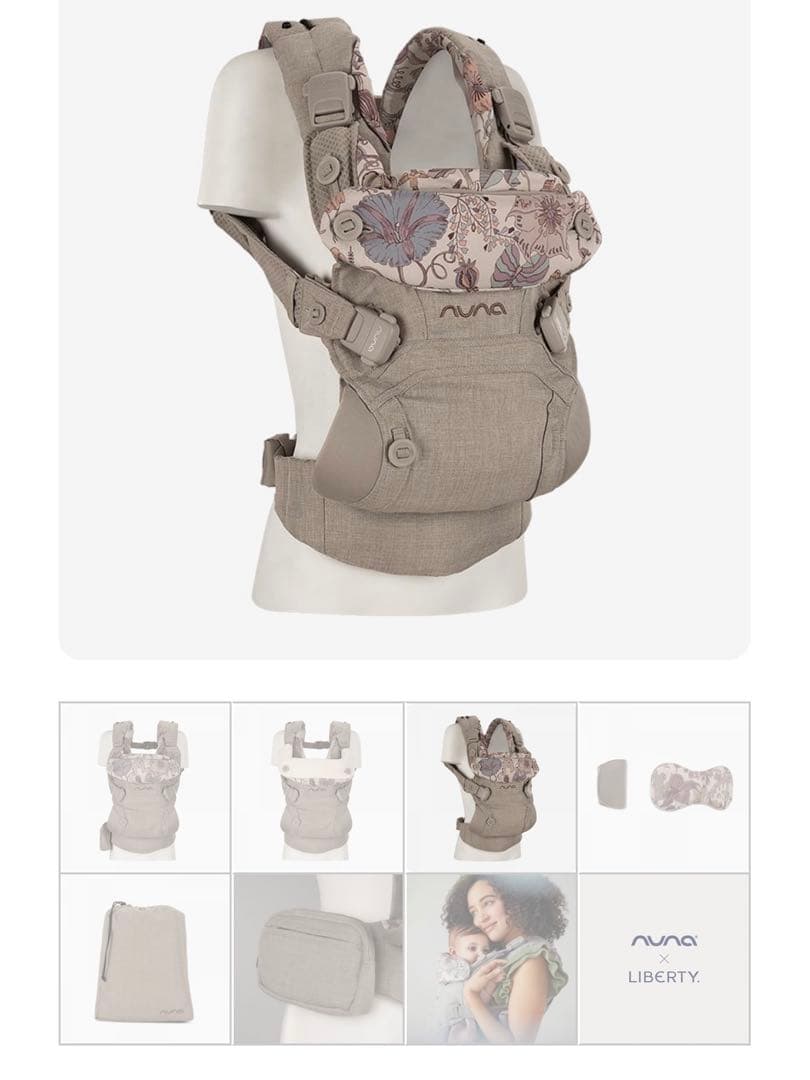Screen dimensions: 810x1080
Task: Open the beige storage bag thumbnail
Action: coord(145,959)
